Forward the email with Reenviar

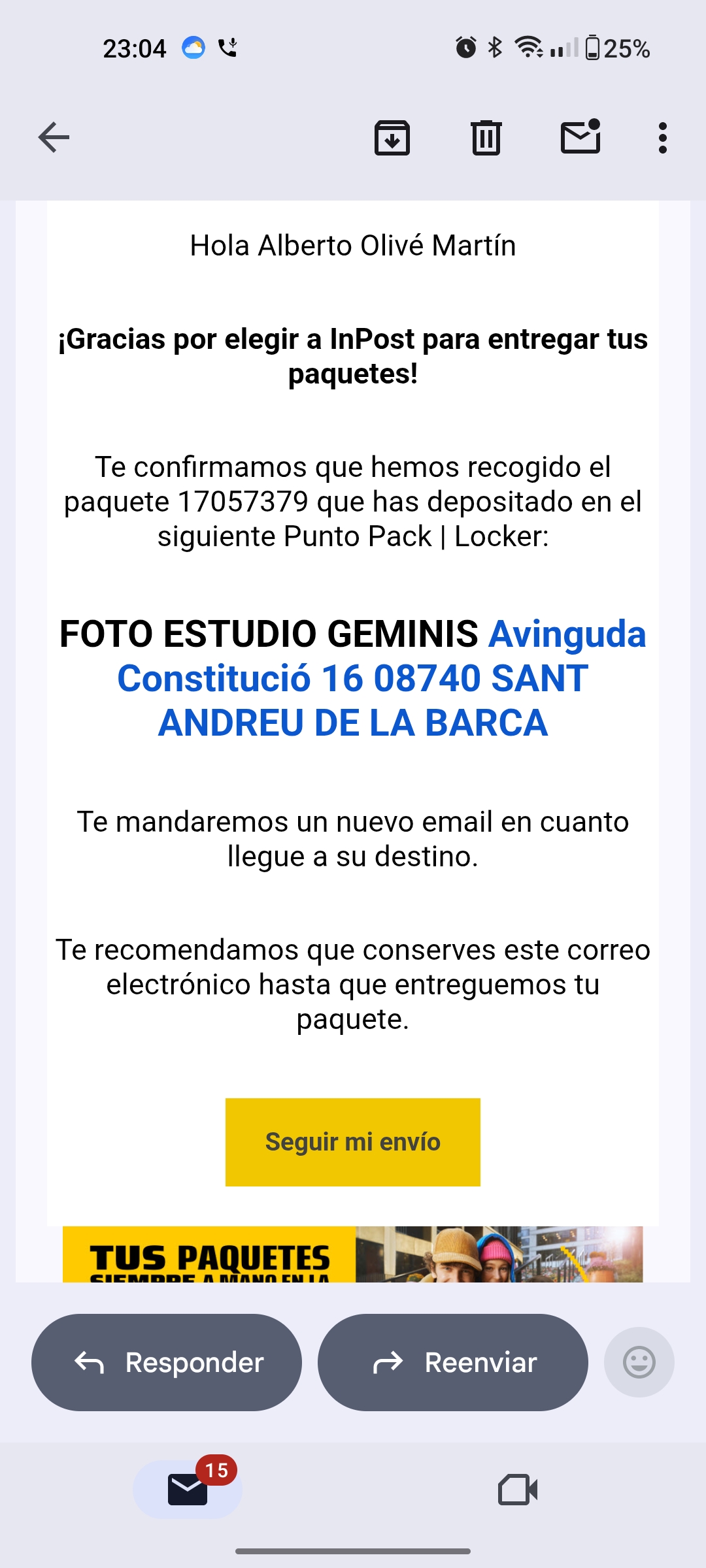click(453, 1362)
